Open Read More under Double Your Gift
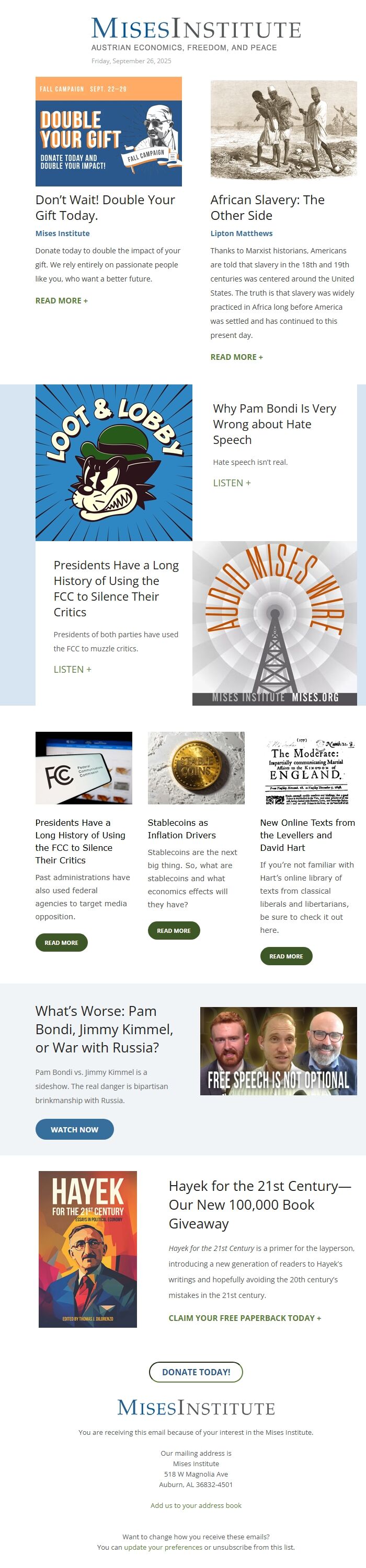Screen dimensions: 366x1568 (62, 301)
